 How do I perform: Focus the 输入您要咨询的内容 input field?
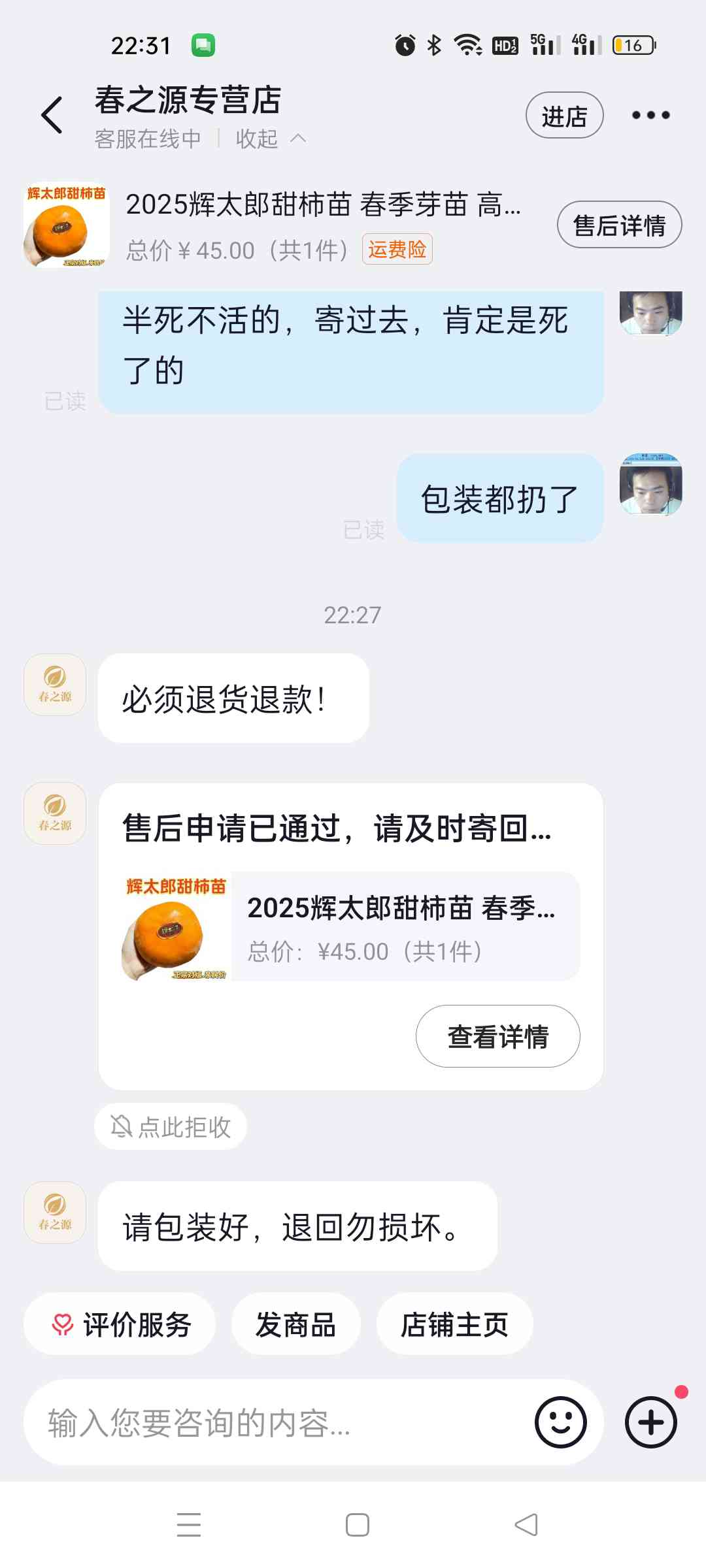coord(275,1422)
